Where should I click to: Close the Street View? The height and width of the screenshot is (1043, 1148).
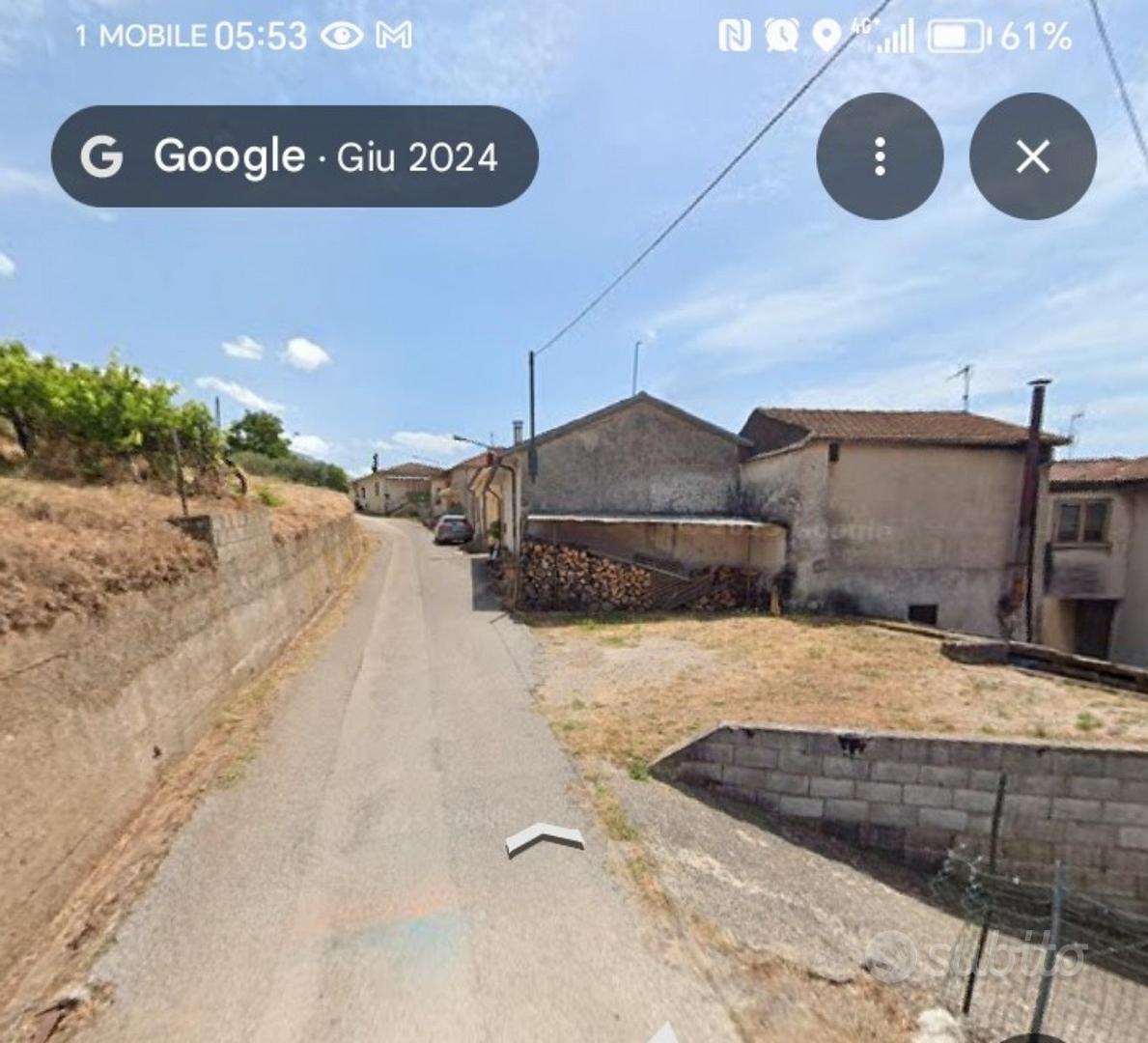pyautogui.click(x=1032, y=156)
